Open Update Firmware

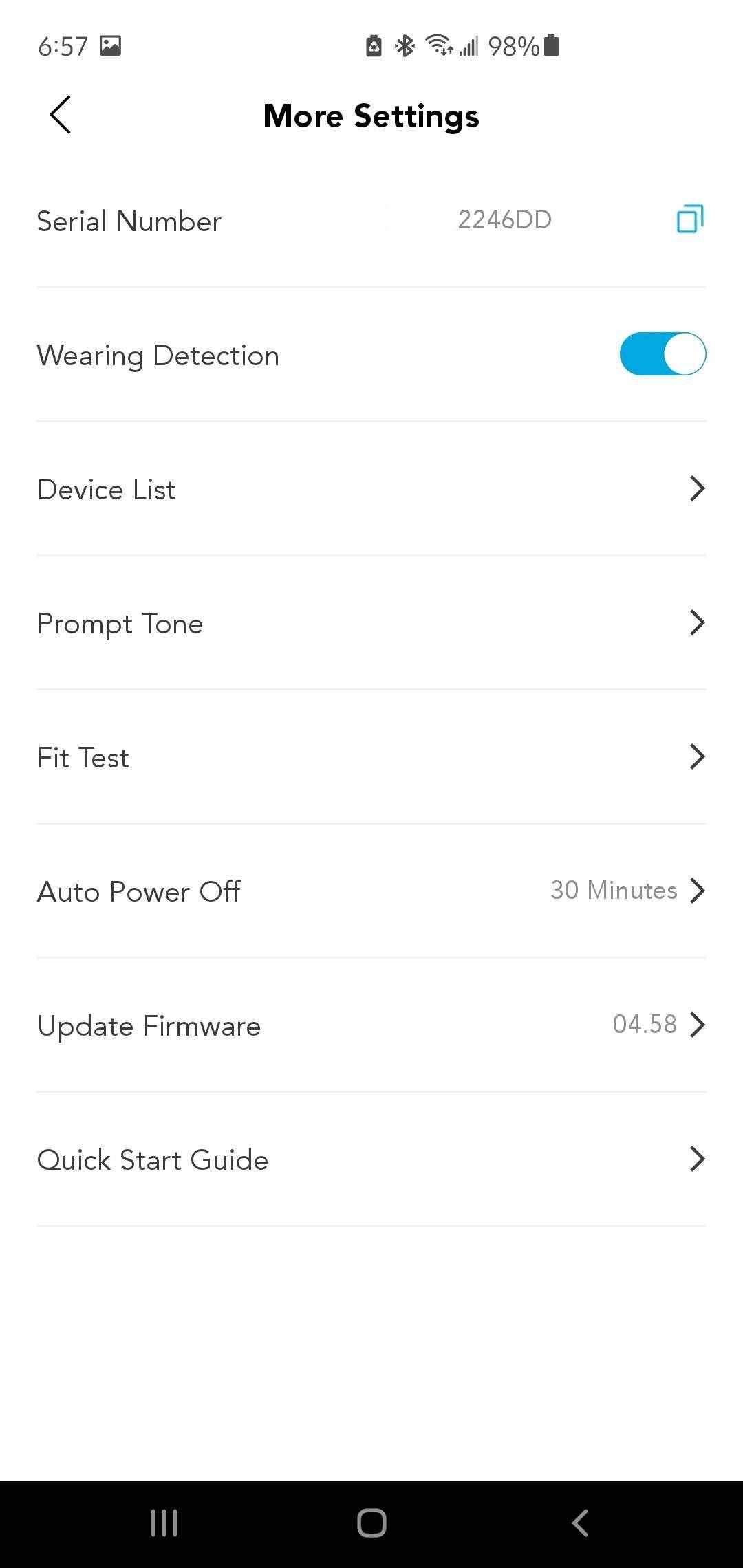(x=371, y=1025)
